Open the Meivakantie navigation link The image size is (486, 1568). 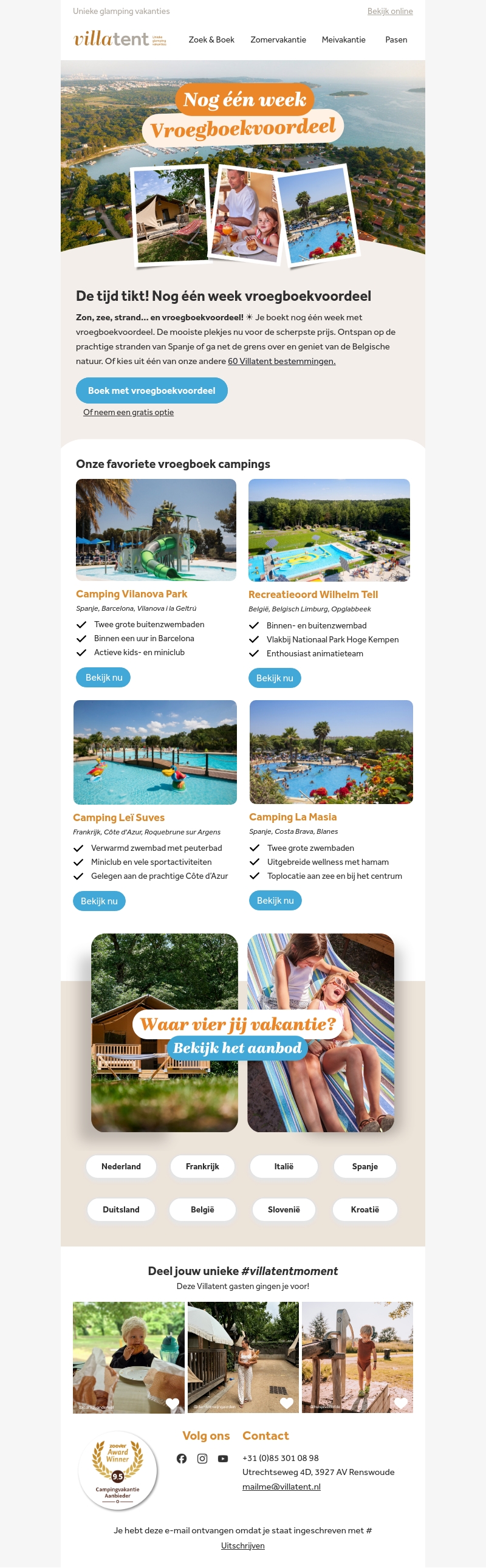[x=343, y=40]
